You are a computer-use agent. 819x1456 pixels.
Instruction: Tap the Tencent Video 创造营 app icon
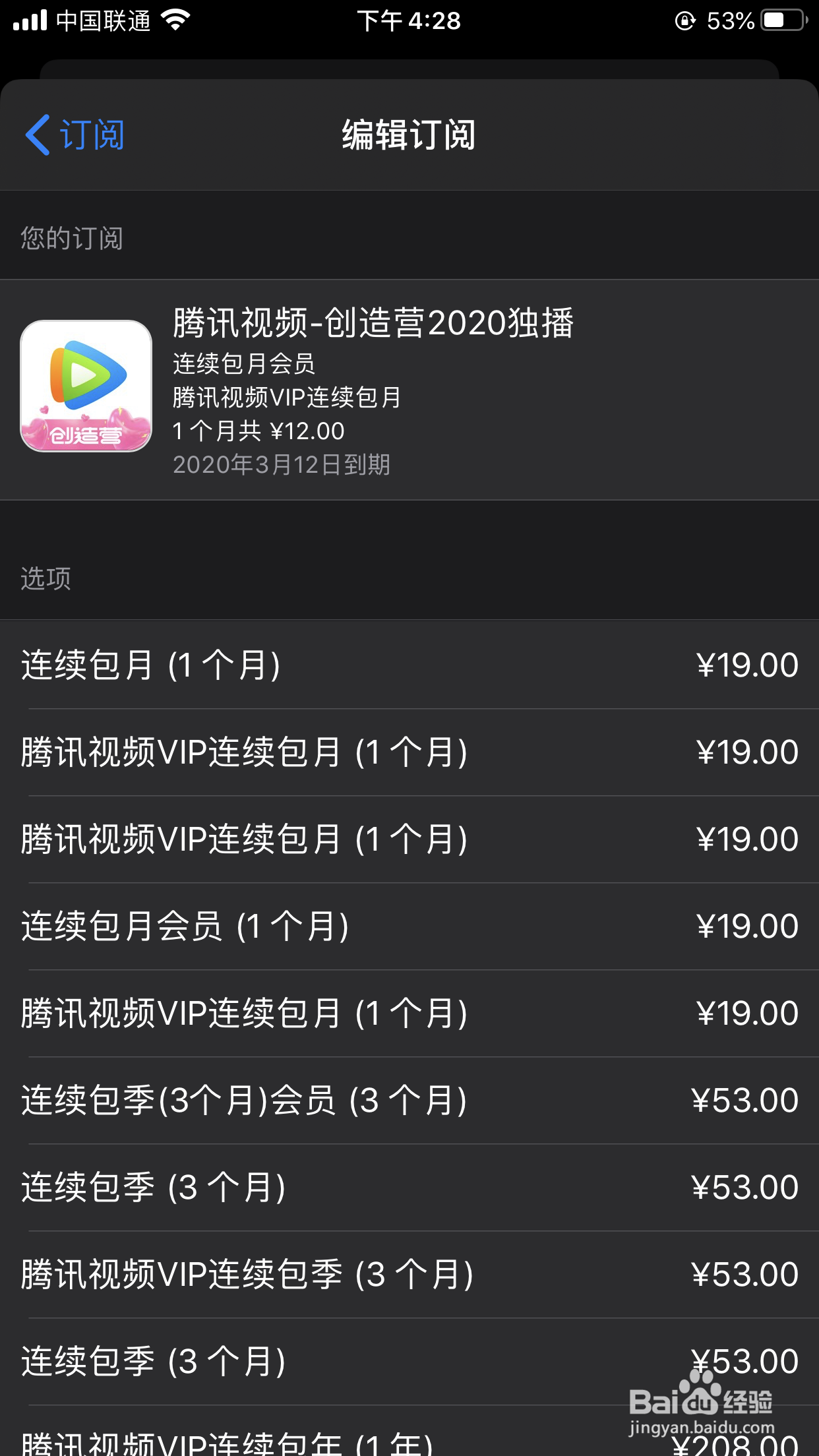coord(86,386)
